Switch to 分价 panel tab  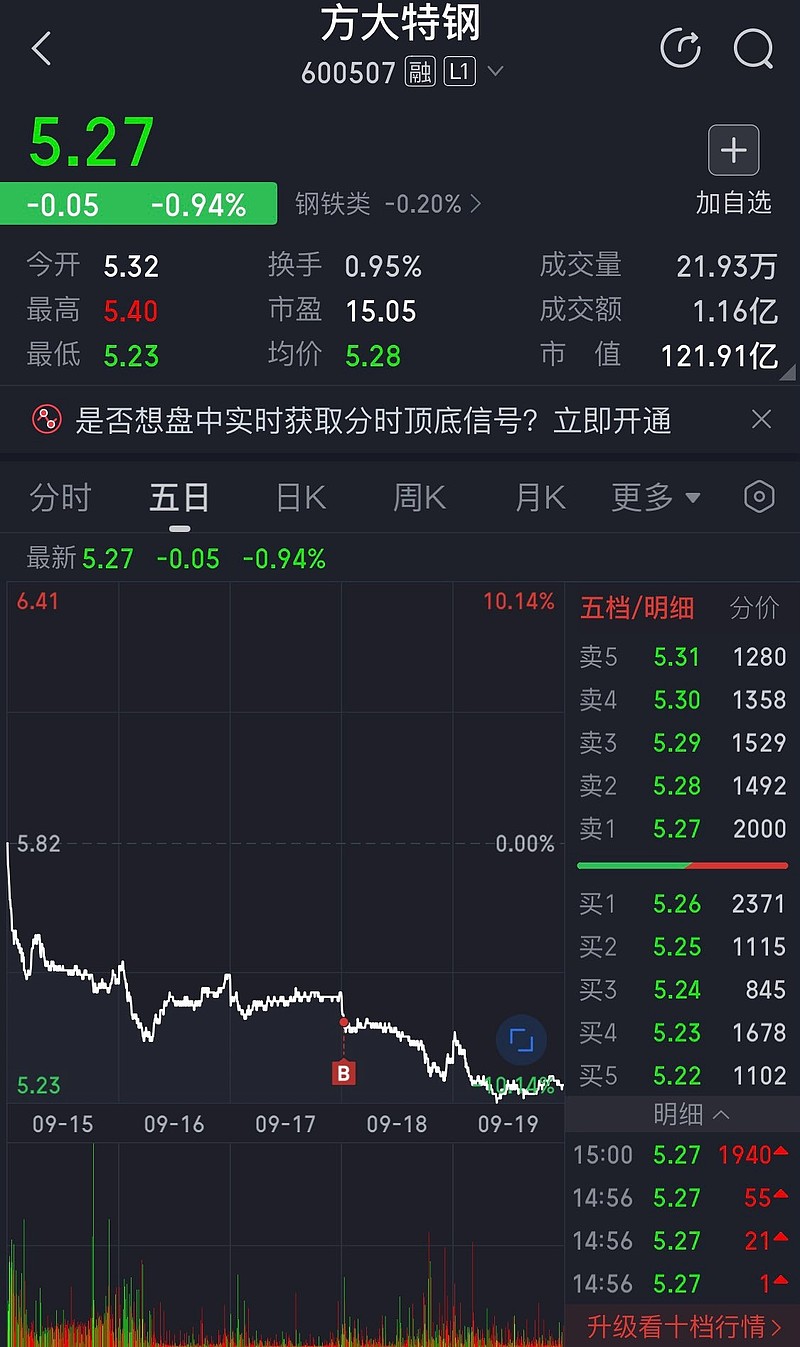[x=754, y=608]
